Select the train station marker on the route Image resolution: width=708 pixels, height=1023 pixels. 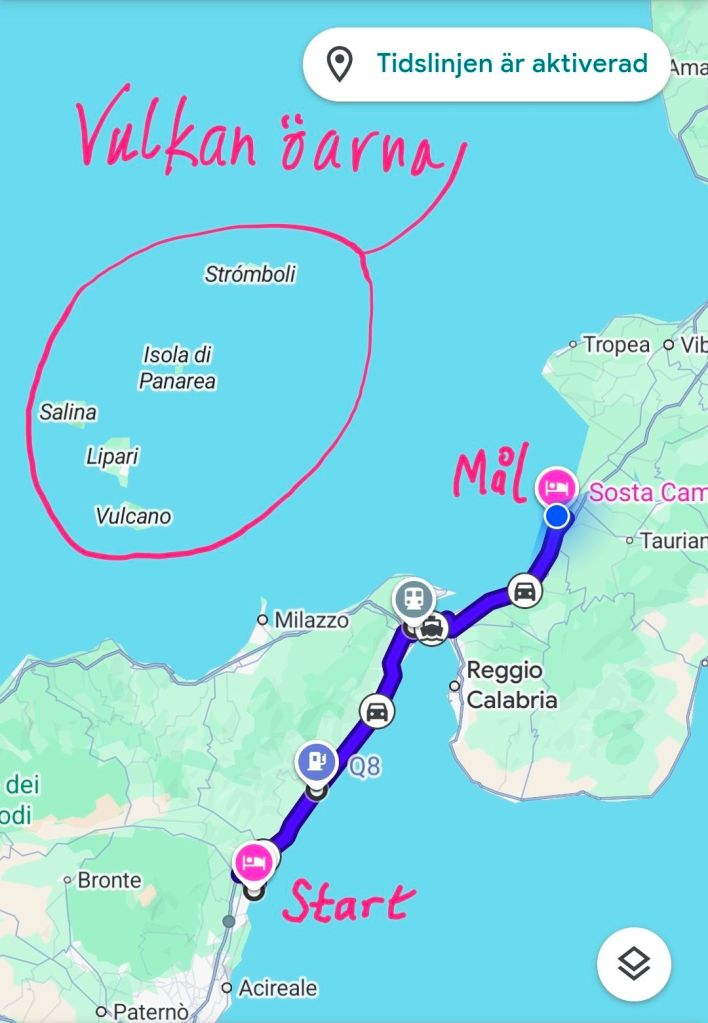(412, 599)
